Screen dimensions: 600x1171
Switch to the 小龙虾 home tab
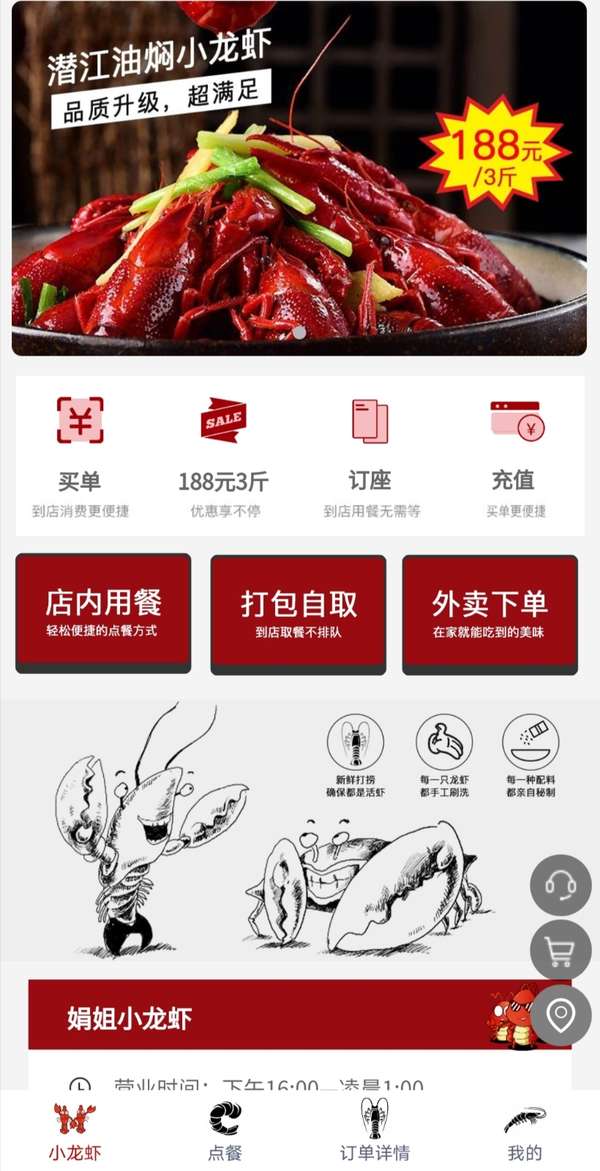point(75,1131)
